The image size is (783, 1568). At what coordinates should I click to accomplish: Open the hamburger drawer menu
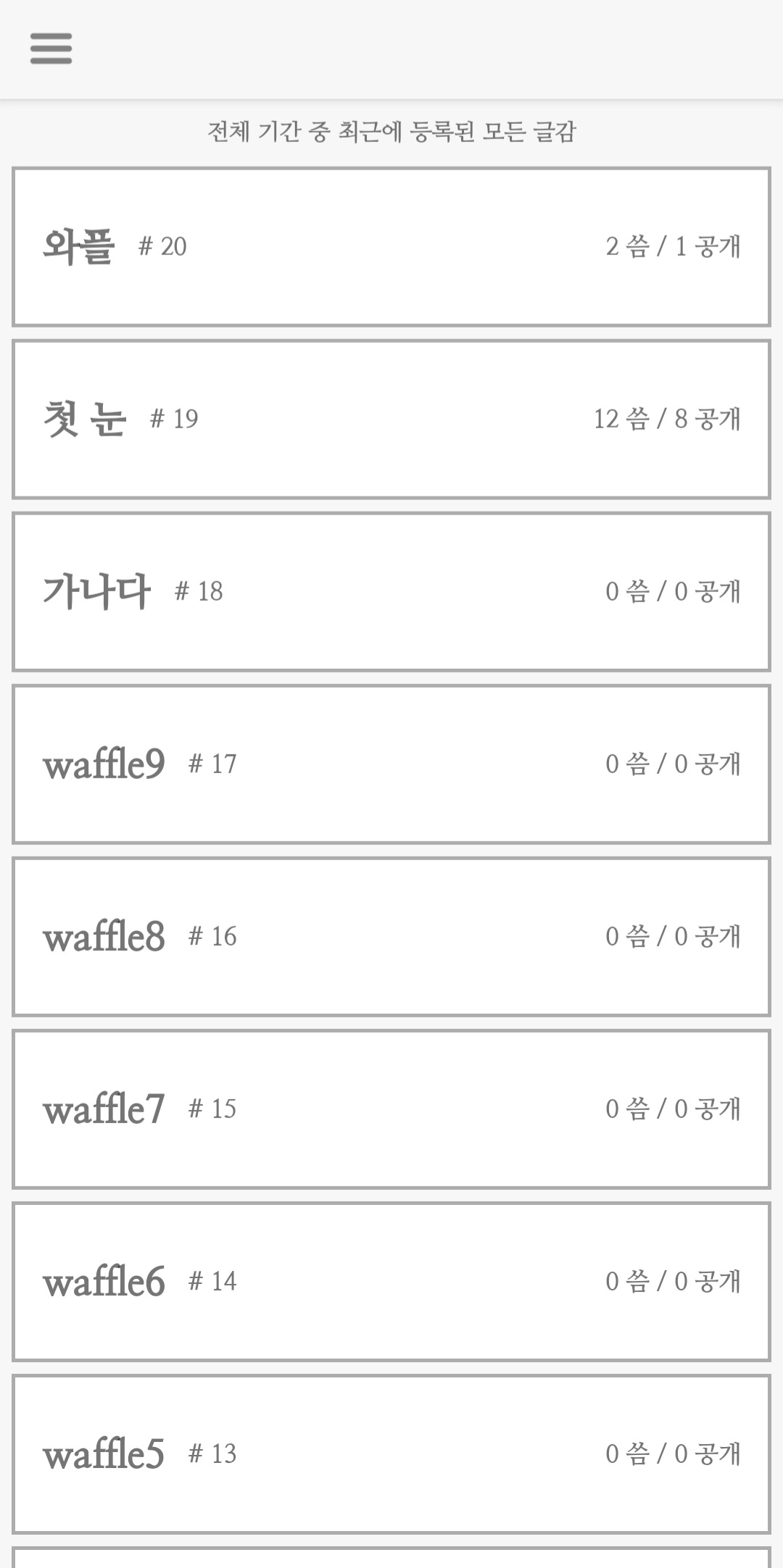[51, 49]
